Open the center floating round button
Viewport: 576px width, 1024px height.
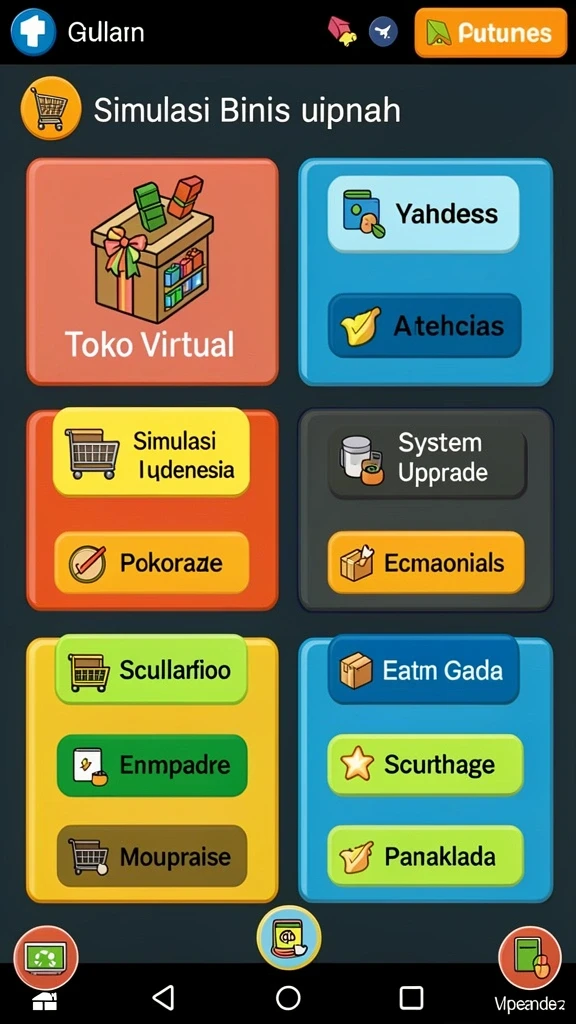289,937
